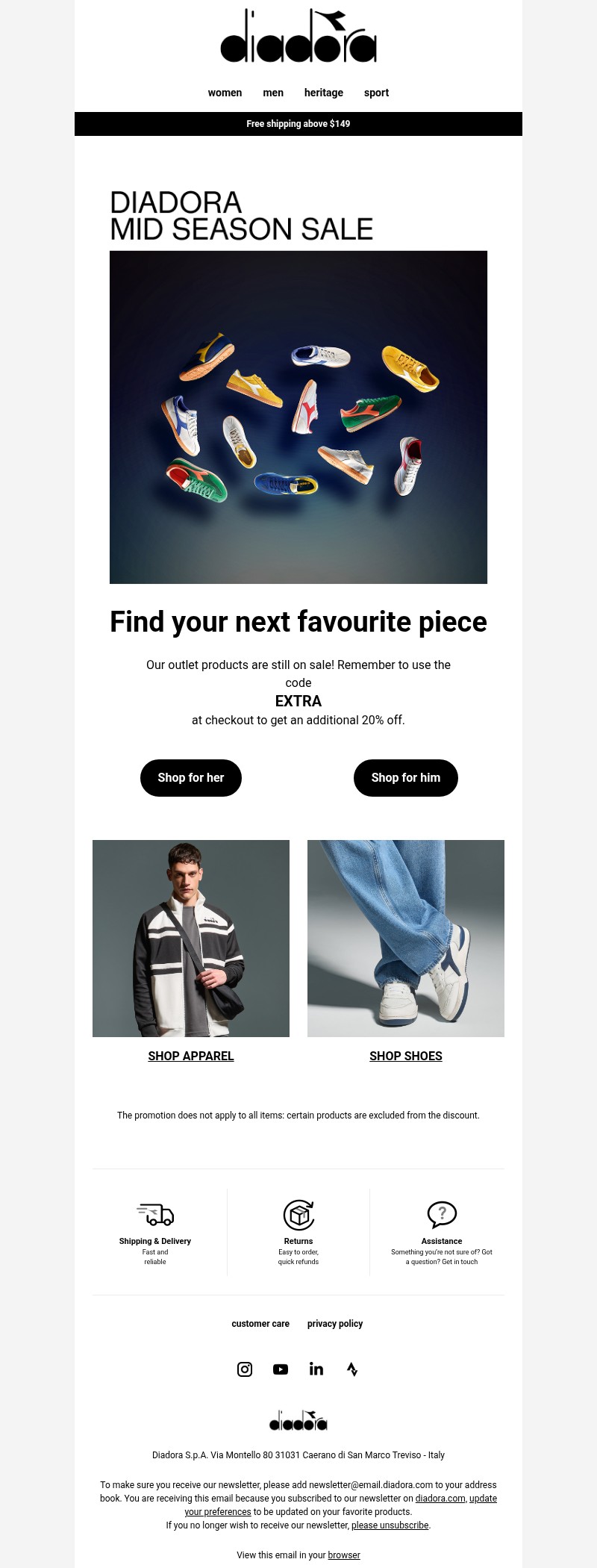
Task: Open the sport category
Action: 376,93
